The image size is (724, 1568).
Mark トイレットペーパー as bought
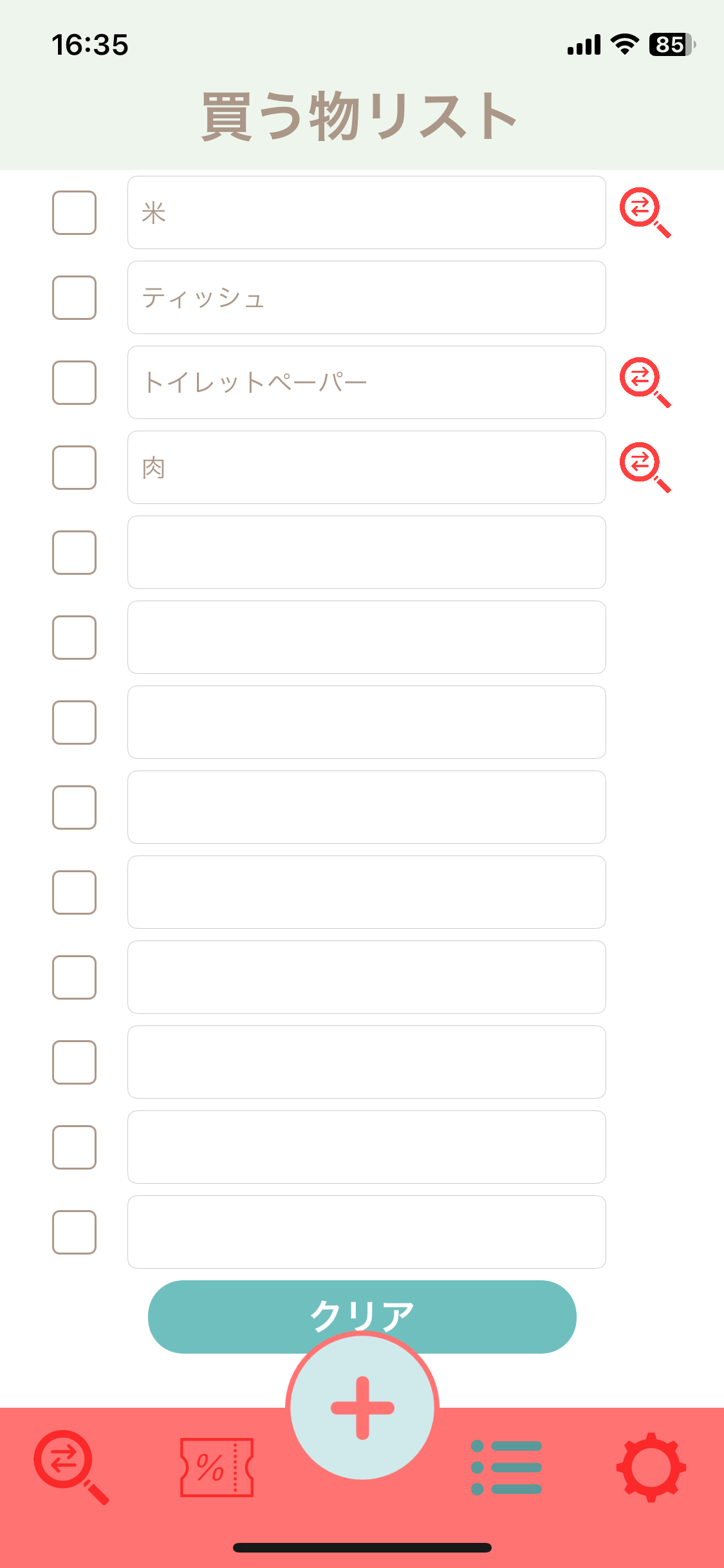(x=74, y=382)
